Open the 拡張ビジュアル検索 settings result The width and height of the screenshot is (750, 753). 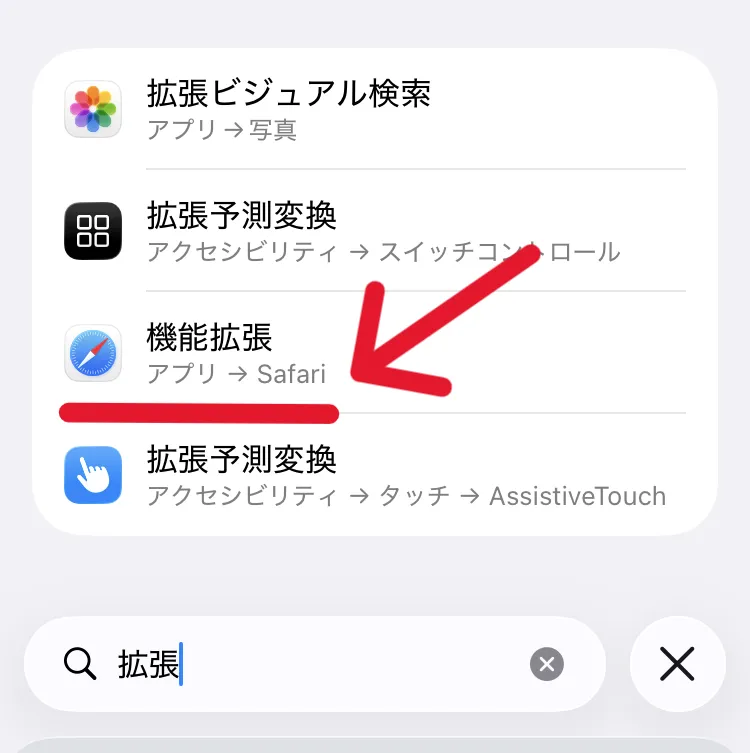(x=300, y=108)
